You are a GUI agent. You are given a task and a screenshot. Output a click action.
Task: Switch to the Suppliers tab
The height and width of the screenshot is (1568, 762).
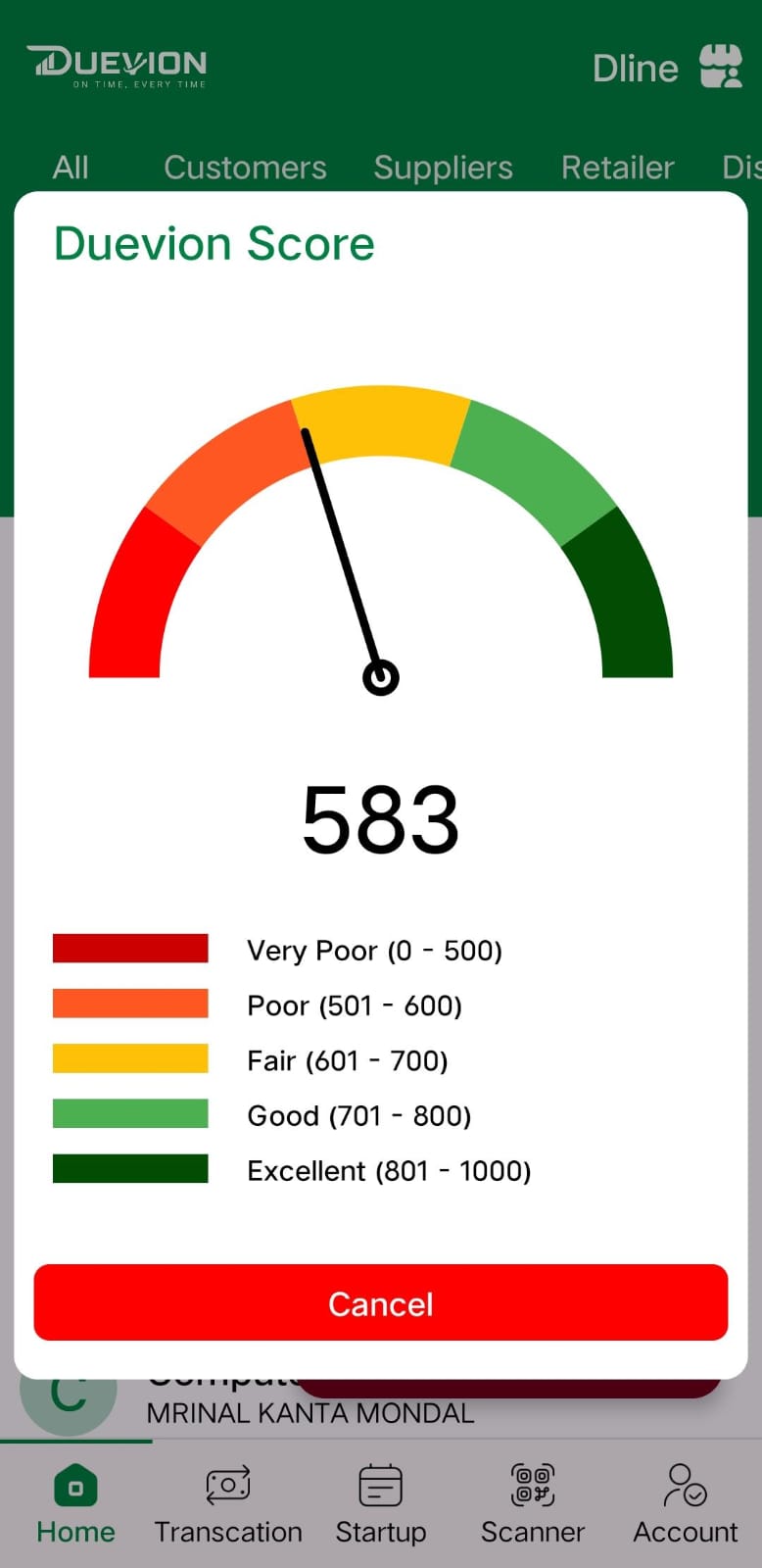coord(443,168)
